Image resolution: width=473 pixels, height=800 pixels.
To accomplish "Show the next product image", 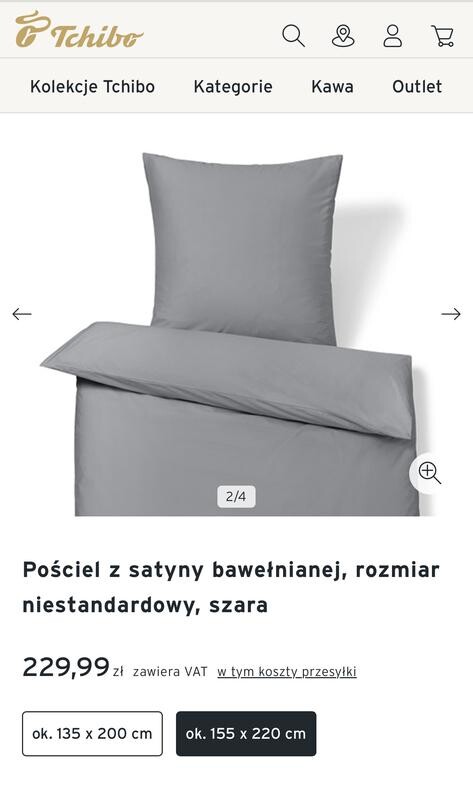I will 451,314.
